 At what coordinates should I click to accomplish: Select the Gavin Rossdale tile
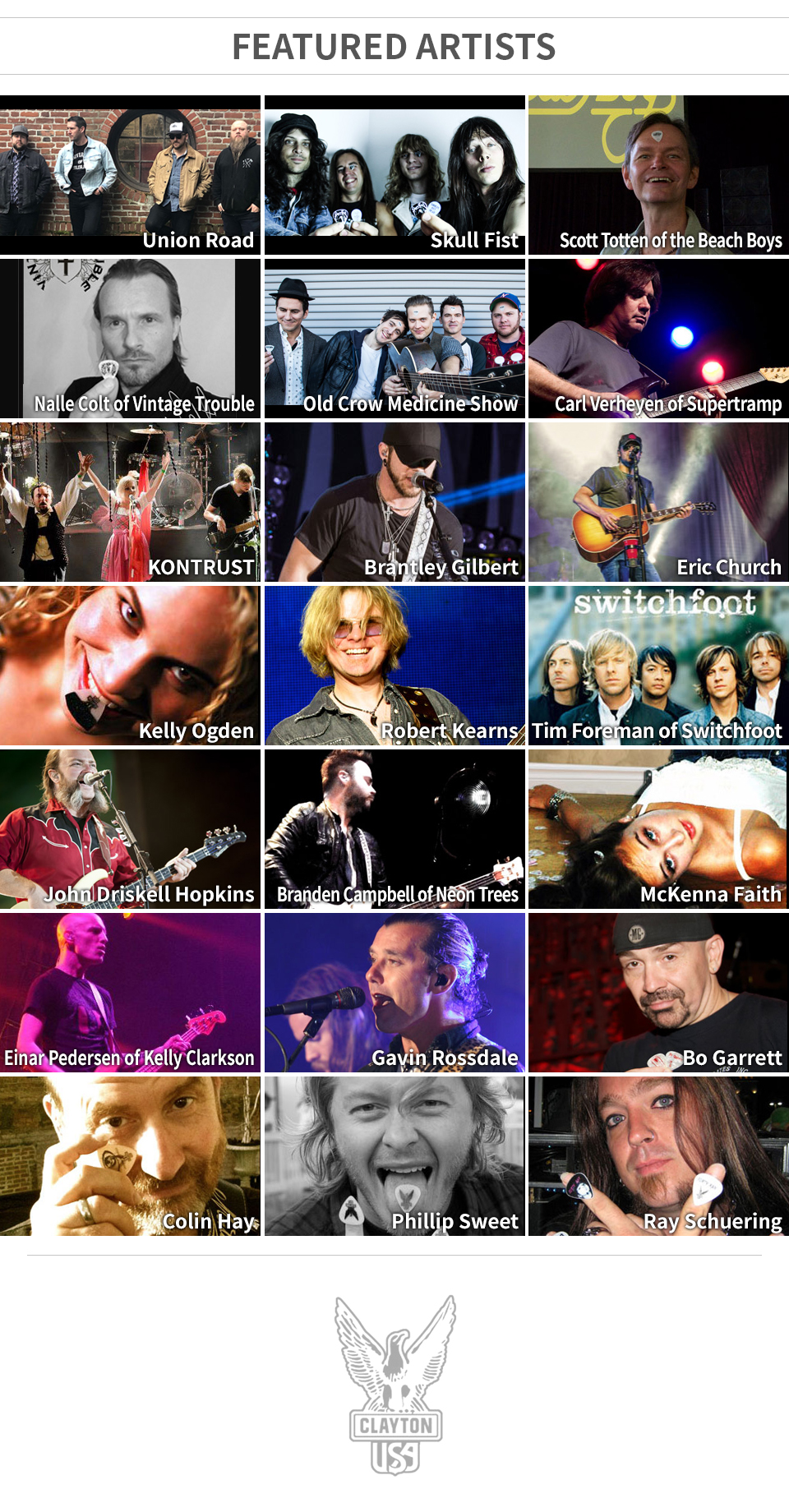[394, 993]
